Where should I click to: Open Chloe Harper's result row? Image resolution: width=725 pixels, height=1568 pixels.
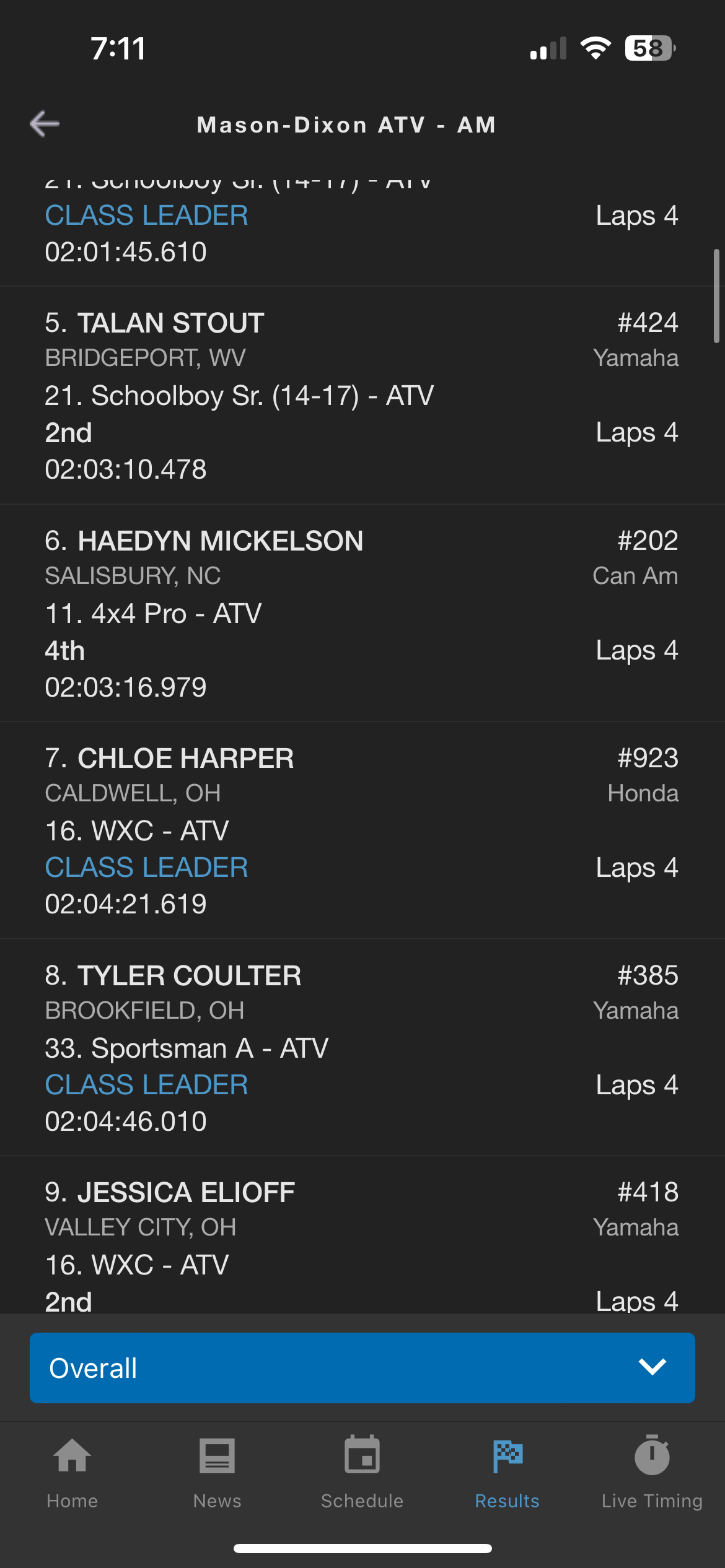[x=362, y=830]
